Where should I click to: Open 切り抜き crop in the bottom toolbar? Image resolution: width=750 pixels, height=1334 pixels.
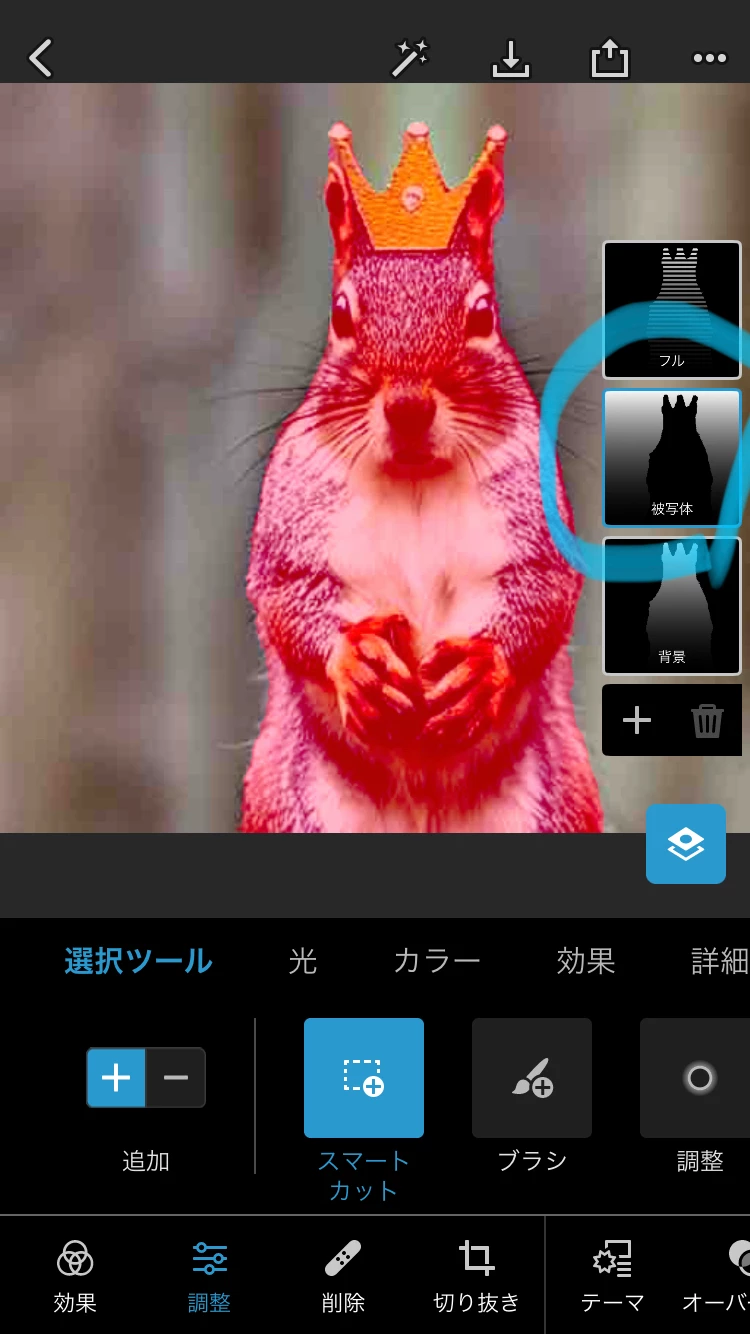(x=476, y=1274)
